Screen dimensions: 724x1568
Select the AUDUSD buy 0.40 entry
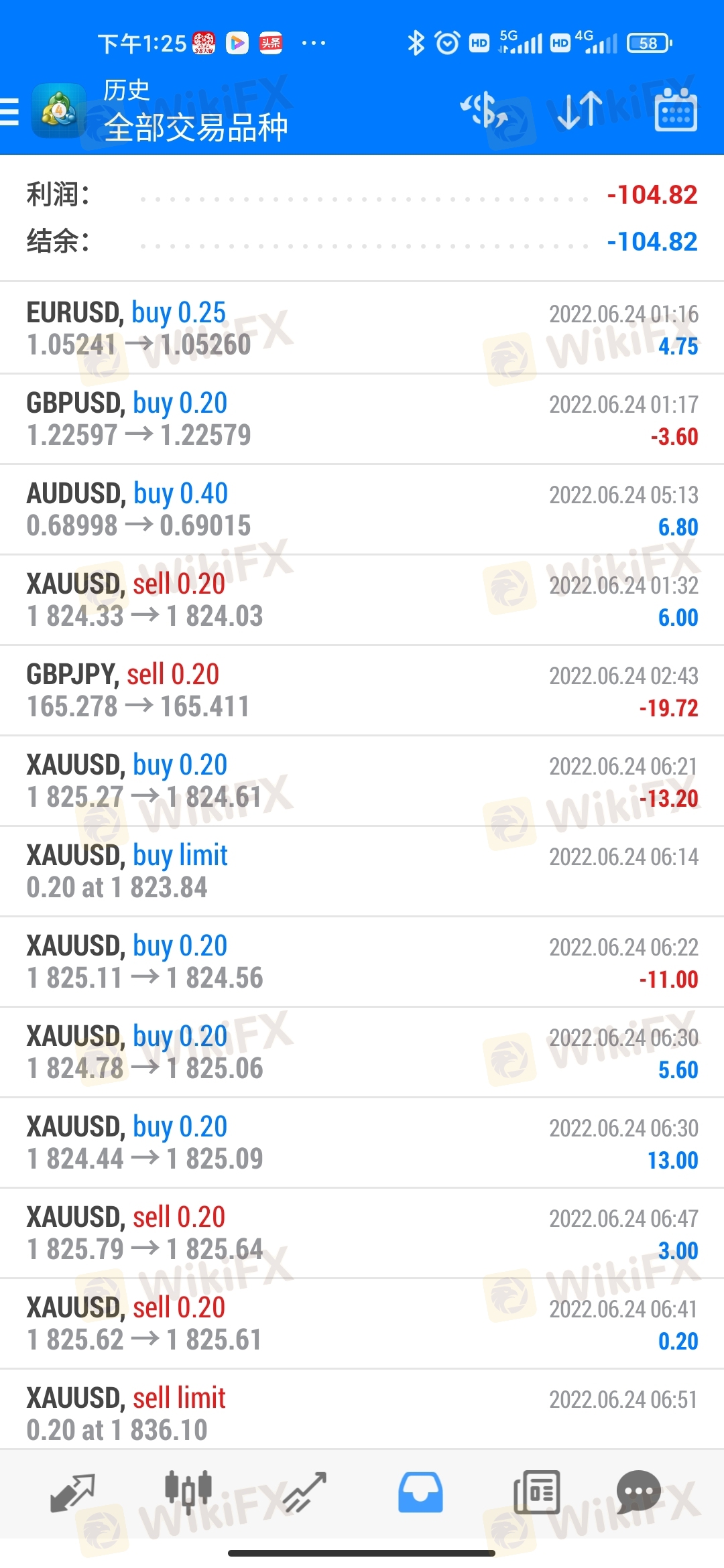coord(362,509)
